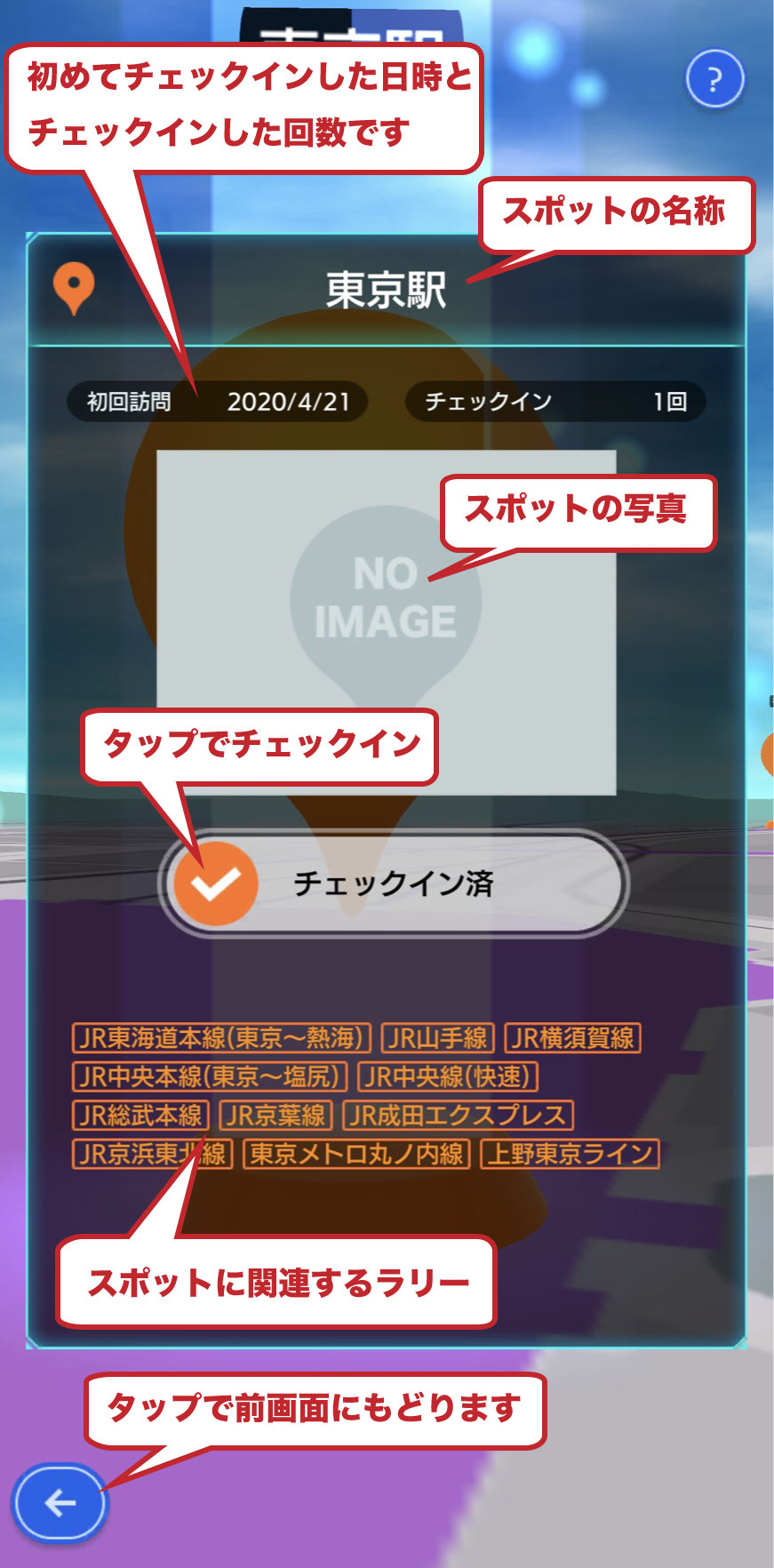
Task: Go back with the blue arrow button
Action: [x=60, y=1503]
